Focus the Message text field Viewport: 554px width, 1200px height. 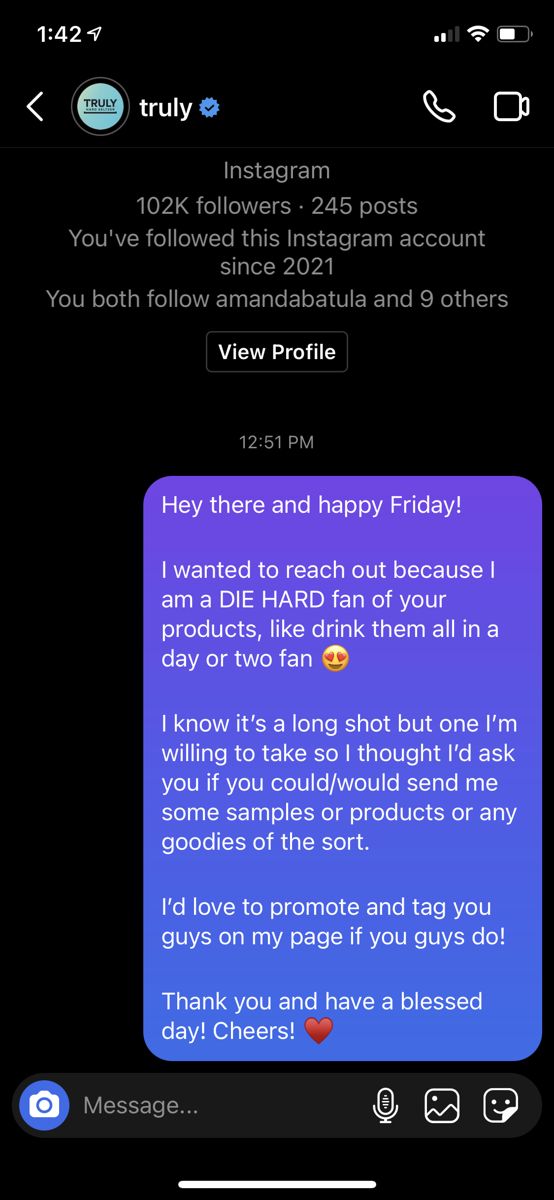220,1105
